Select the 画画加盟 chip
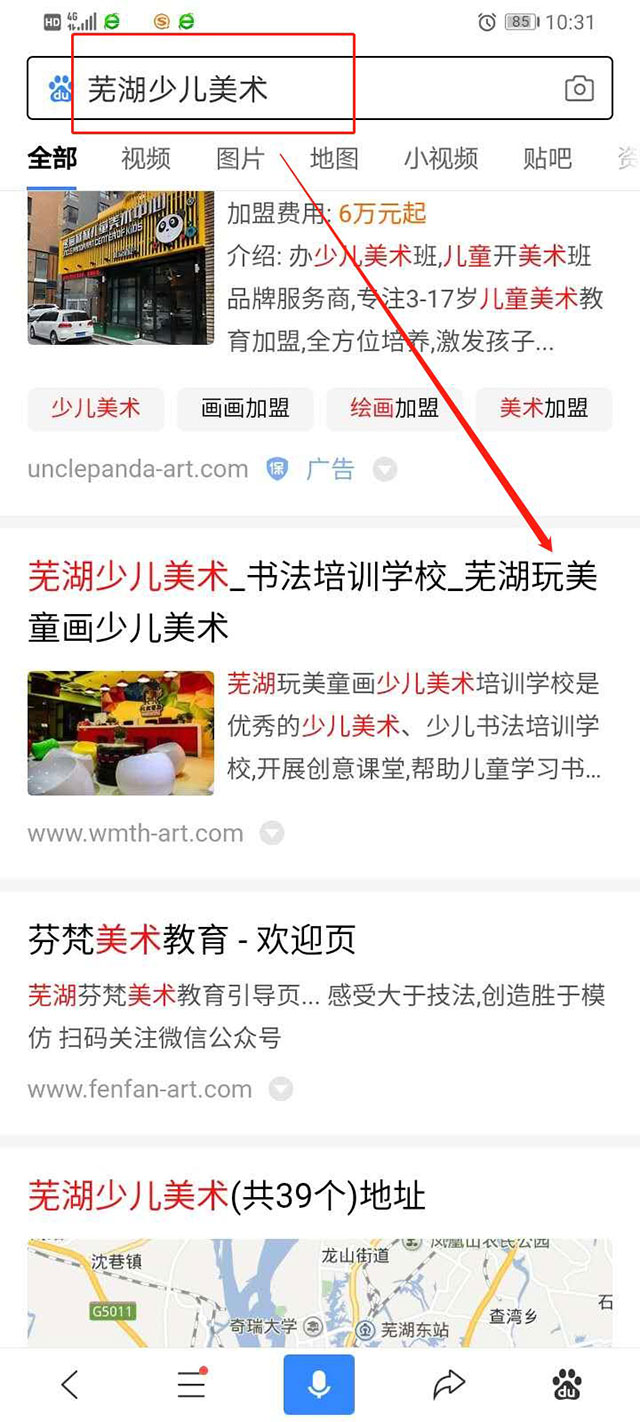This screenshot has height=1422, width=640. click(245, 408)
